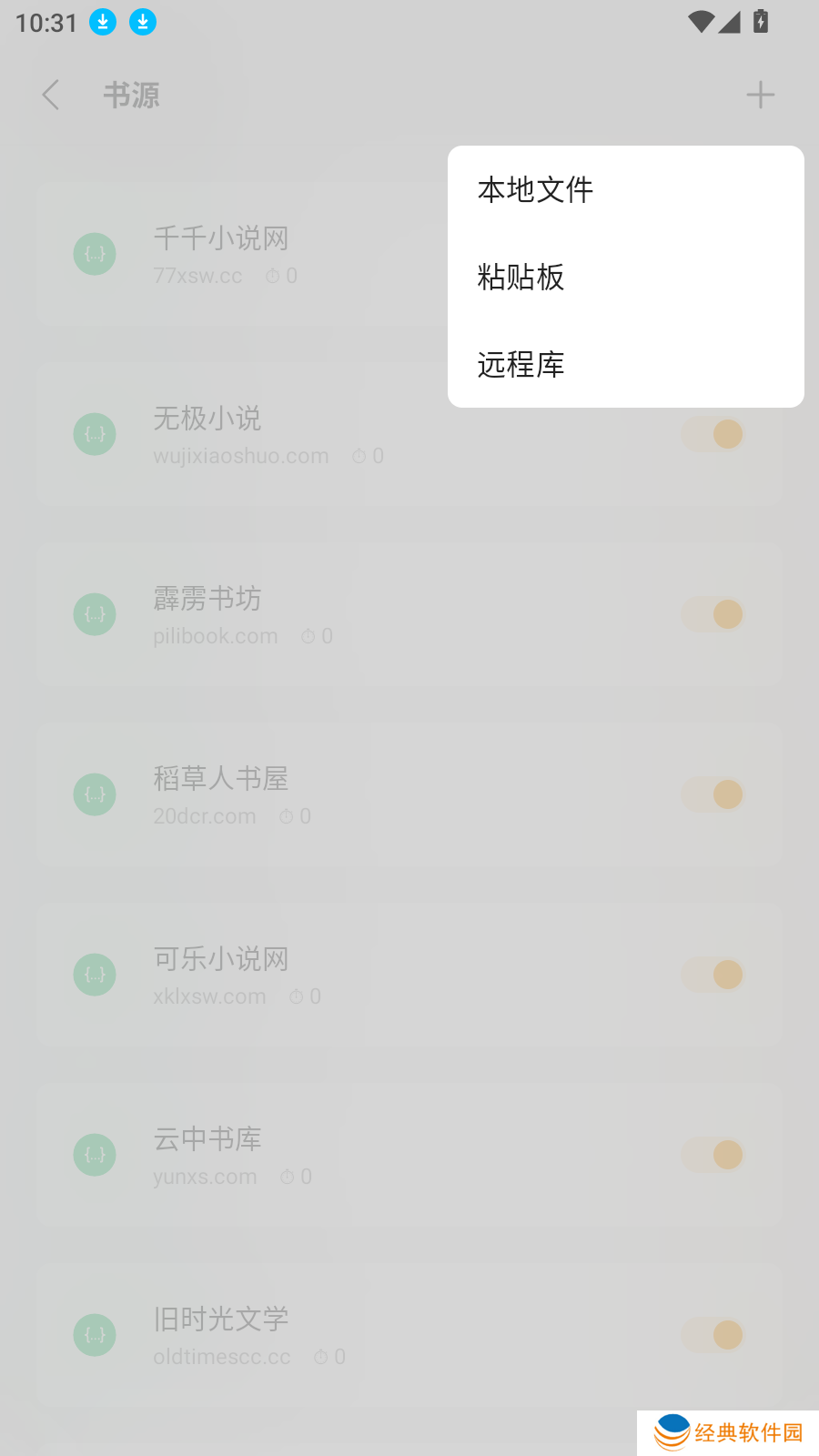Viewport: 819px width, 1456px height.
Task: Click the source icon beside 稻草人书屋
Action: pos(94,794)
